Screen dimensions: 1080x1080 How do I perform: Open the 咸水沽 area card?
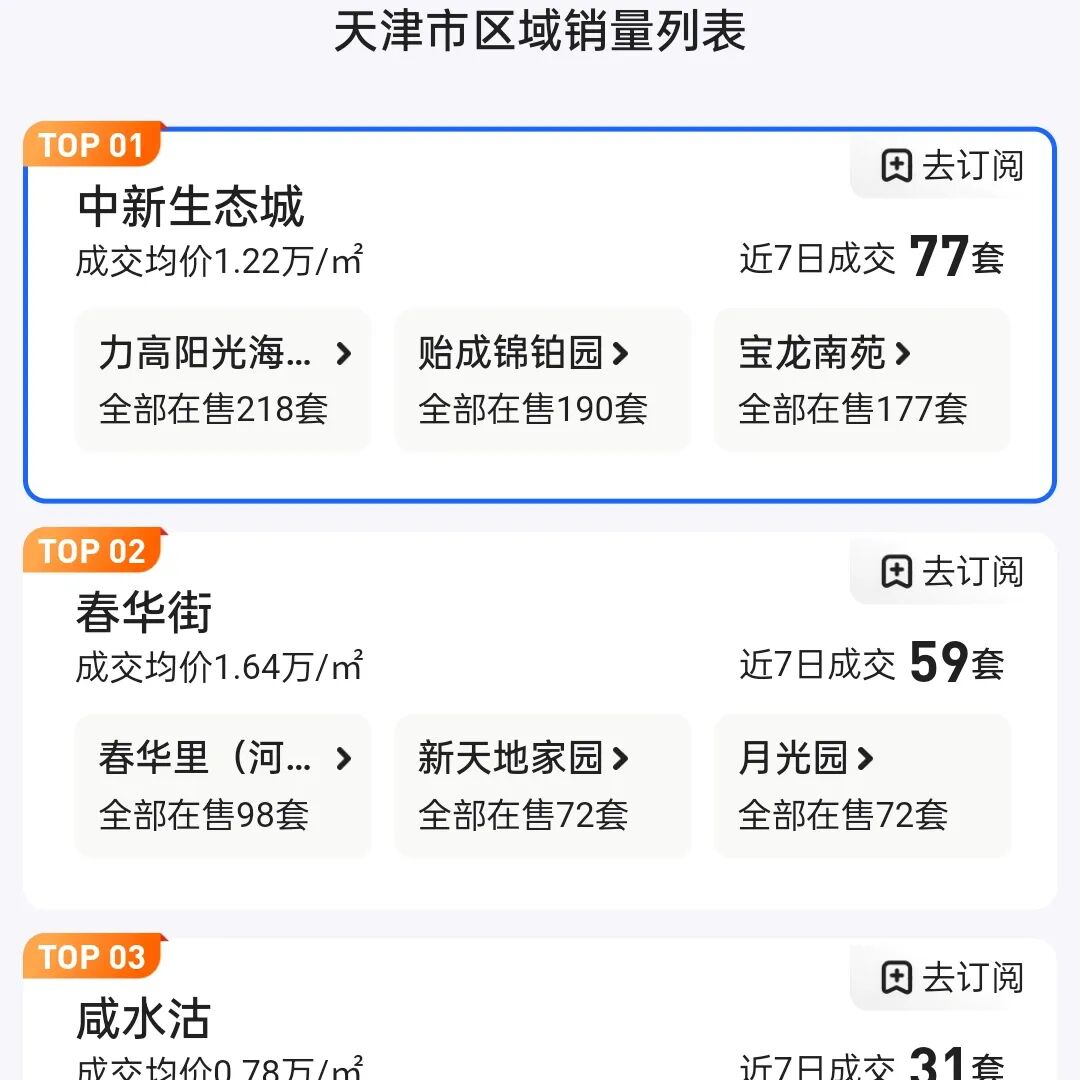tap(145, 1020)
